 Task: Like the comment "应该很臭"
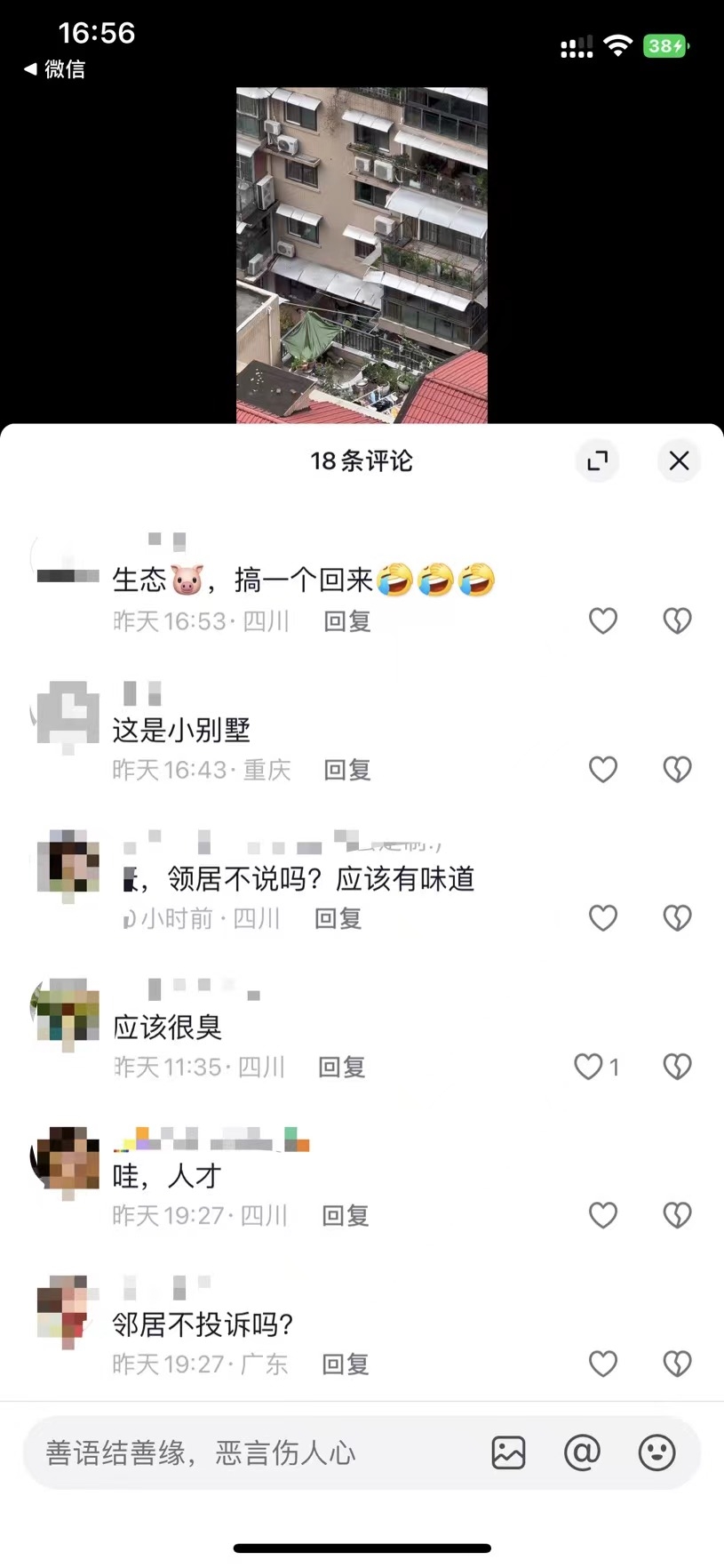coord(589,1066)
